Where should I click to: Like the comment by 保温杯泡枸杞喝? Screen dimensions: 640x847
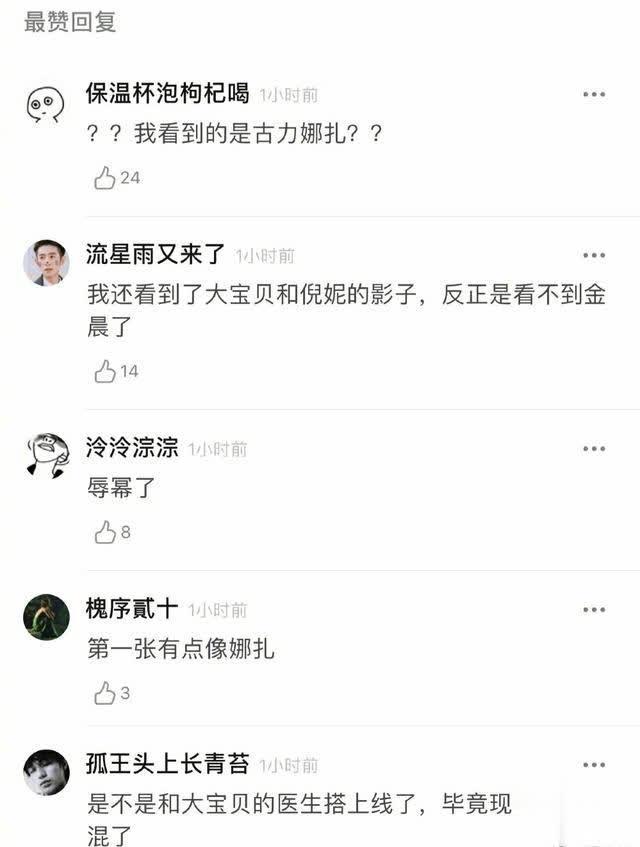click(x=106, y=178)
